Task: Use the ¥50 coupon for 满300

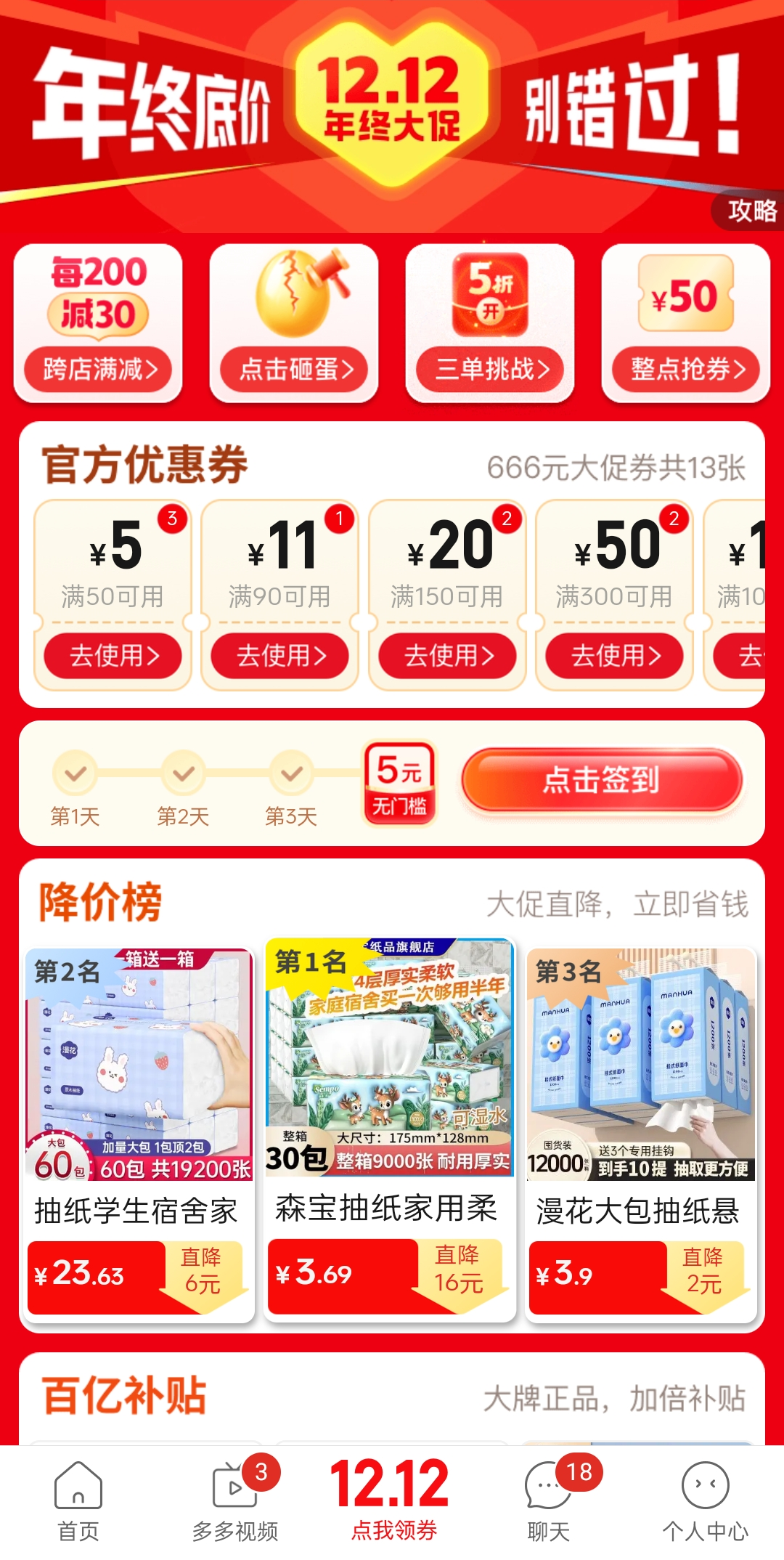Action: tap(614, 656)
